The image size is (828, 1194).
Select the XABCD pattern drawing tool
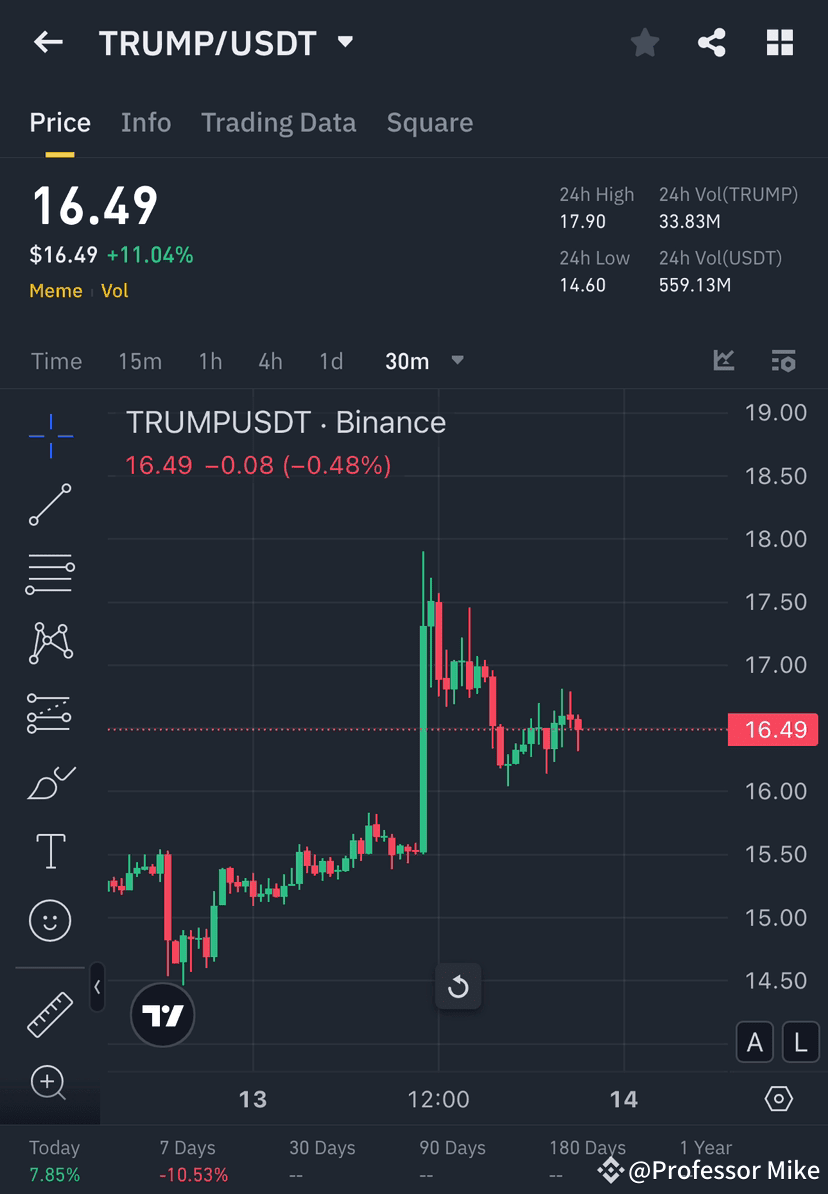coord(50,643)
